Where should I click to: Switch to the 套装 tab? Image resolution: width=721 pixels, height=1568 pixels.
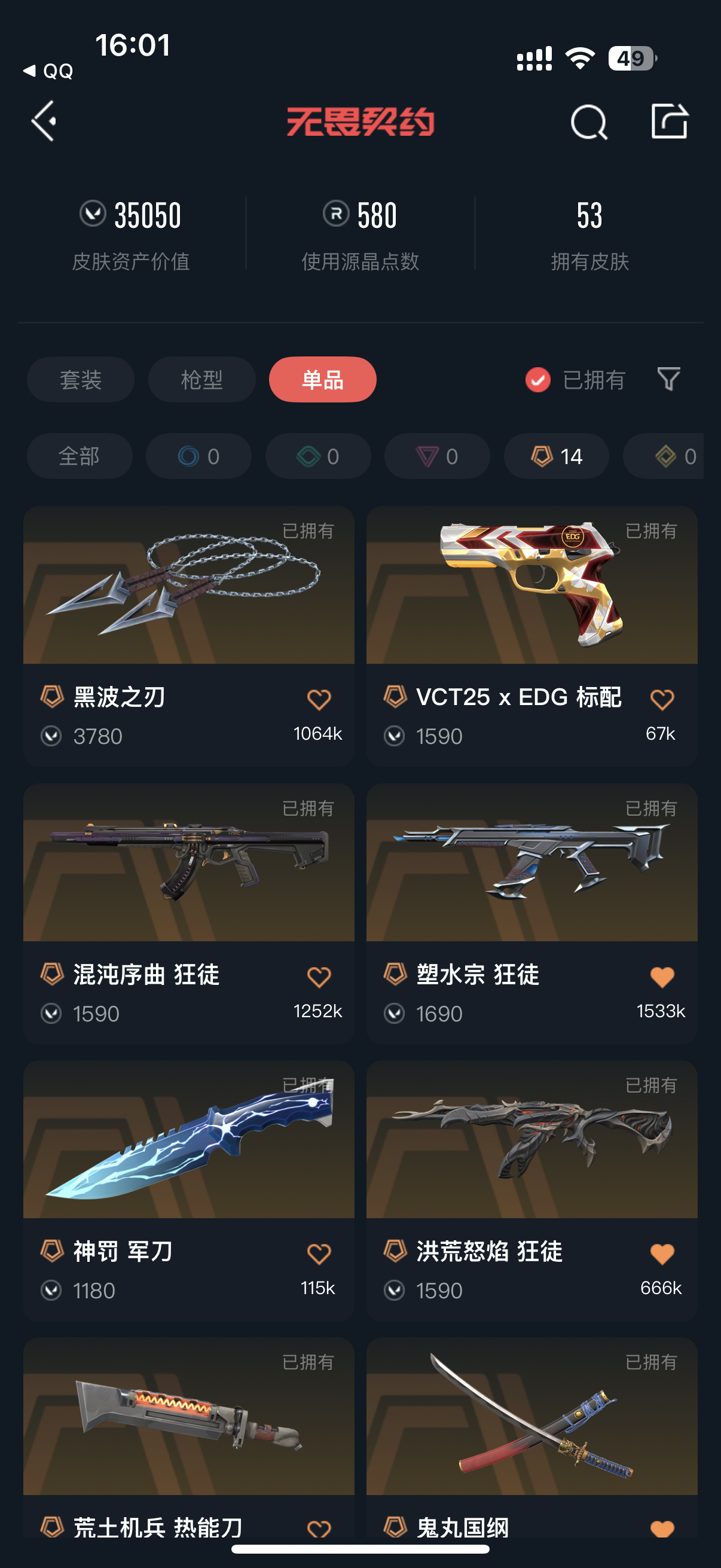(x=80, y=379)
